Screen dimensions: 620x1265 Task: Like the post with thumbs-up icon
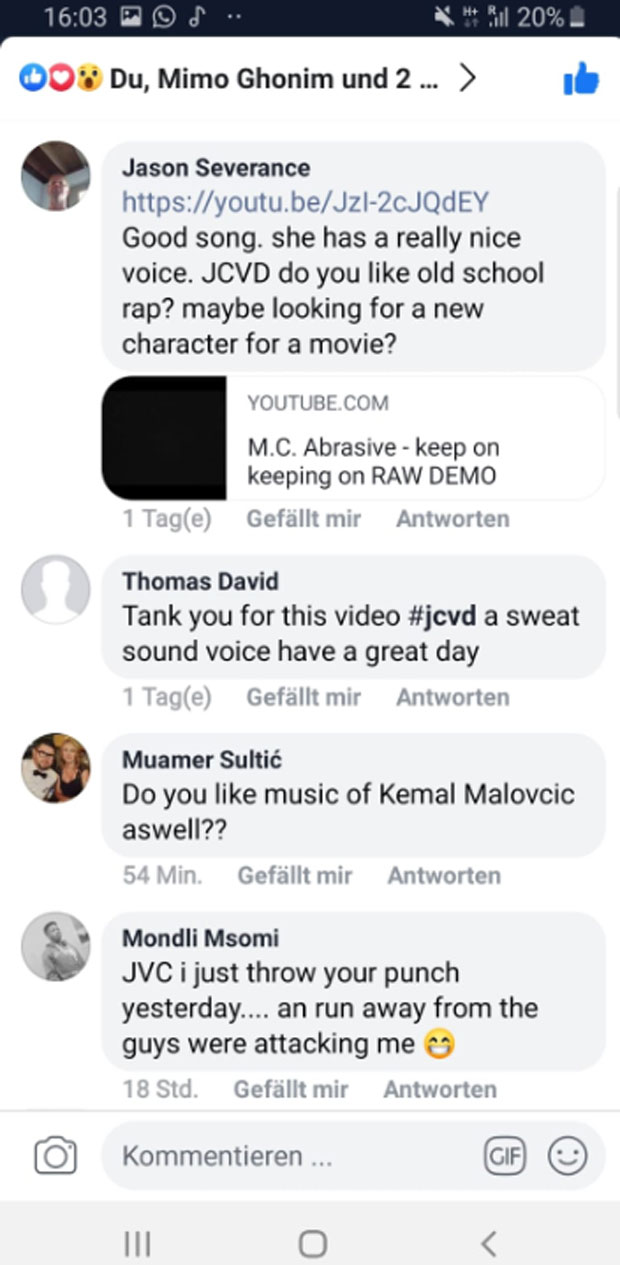point(581,80)
